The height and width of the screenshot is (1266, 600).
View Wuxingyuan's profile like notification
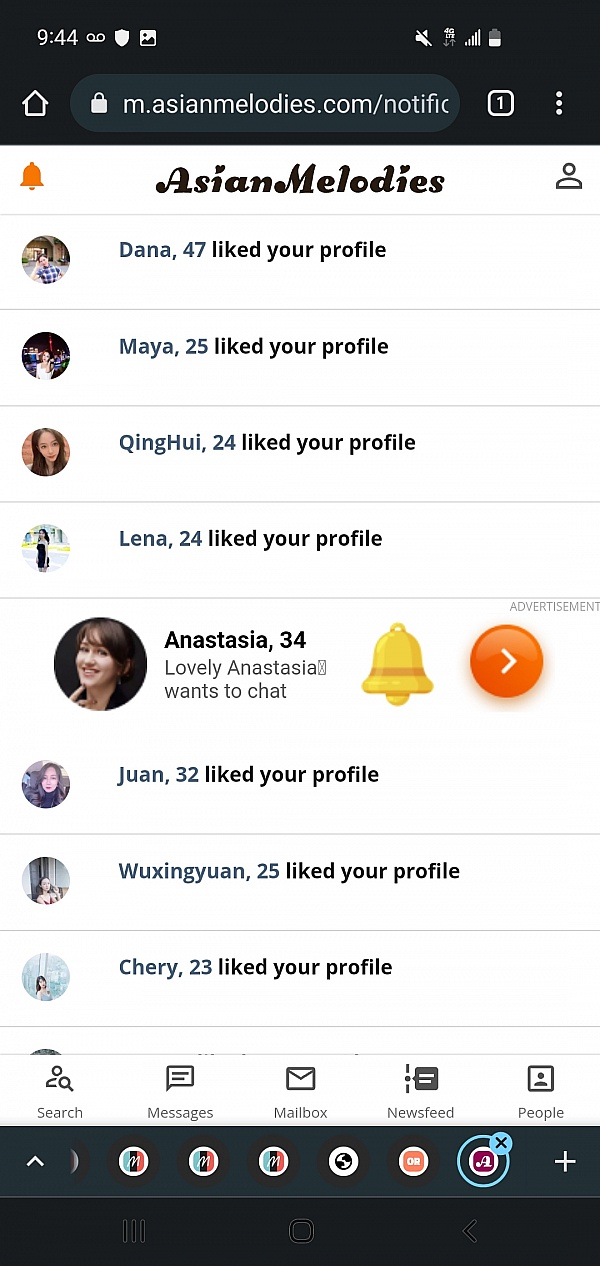click(289, 871)
